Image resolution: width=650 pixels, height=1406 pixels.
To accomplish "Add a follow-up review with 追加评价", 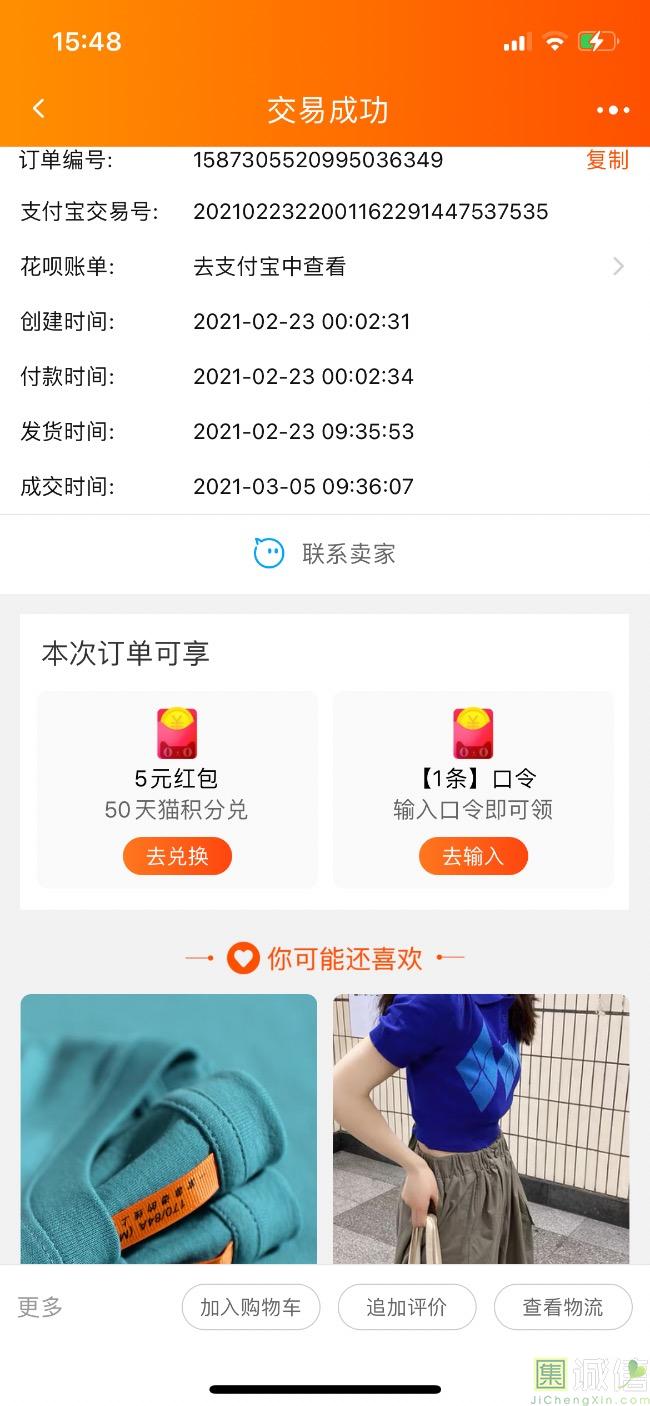I will pyautogui.click(x=406, y=1307).
